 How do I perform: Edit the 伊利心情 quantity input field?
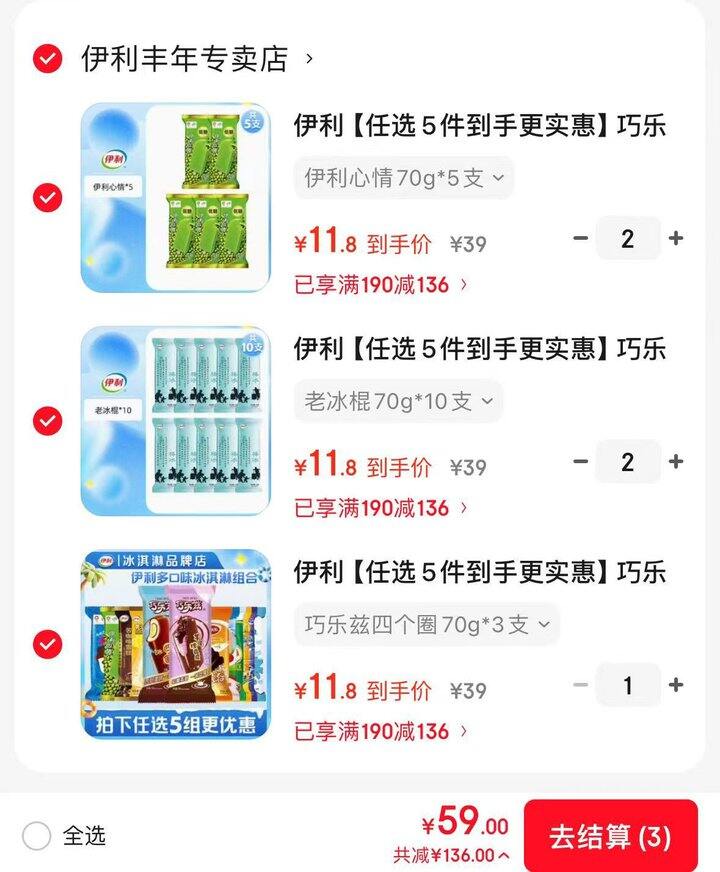pos(628,239)
